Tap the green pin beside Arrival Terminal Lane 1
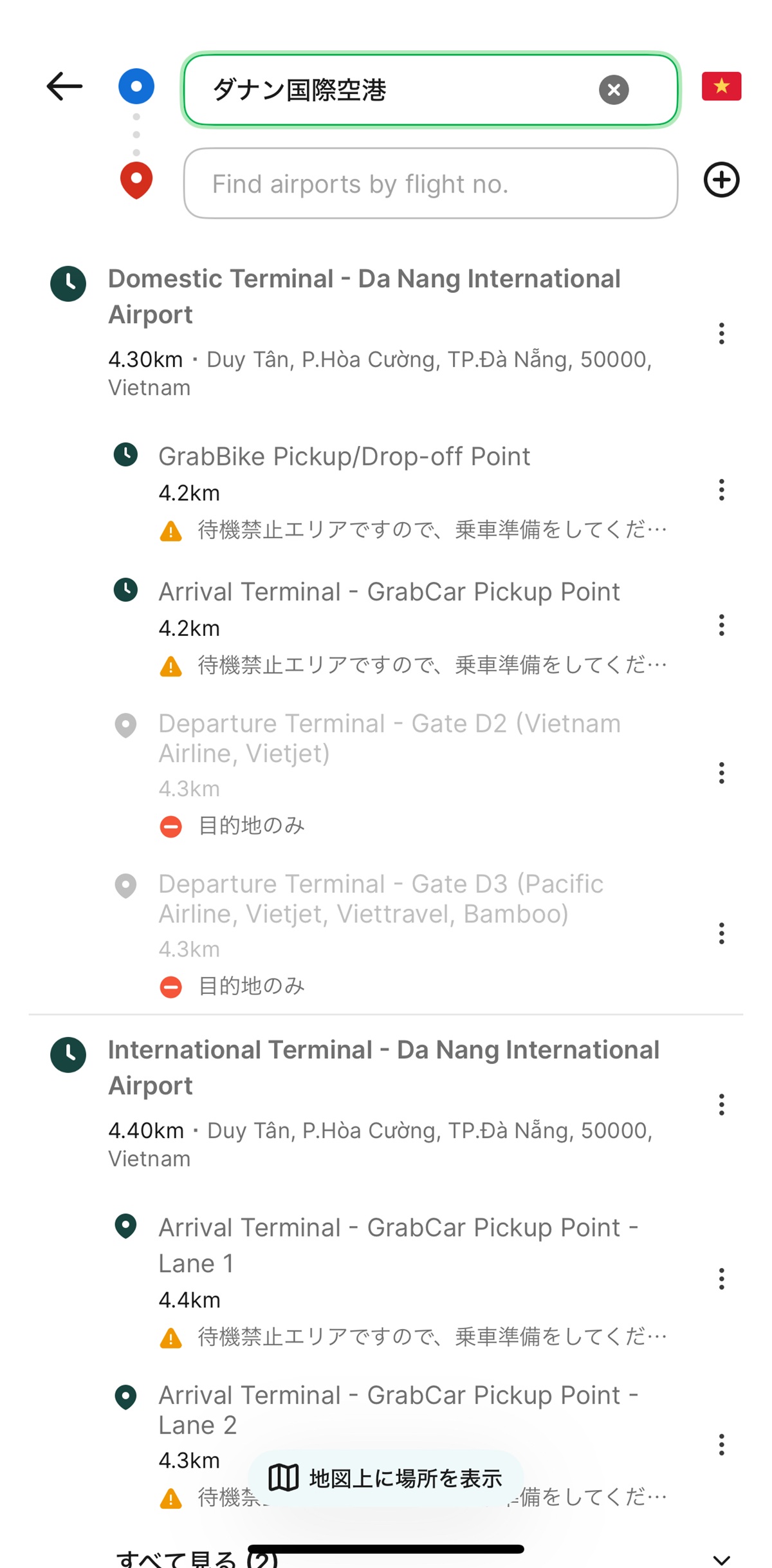Image resolution: width=772 pixels, height=1568 pixels. [125, 1226]
